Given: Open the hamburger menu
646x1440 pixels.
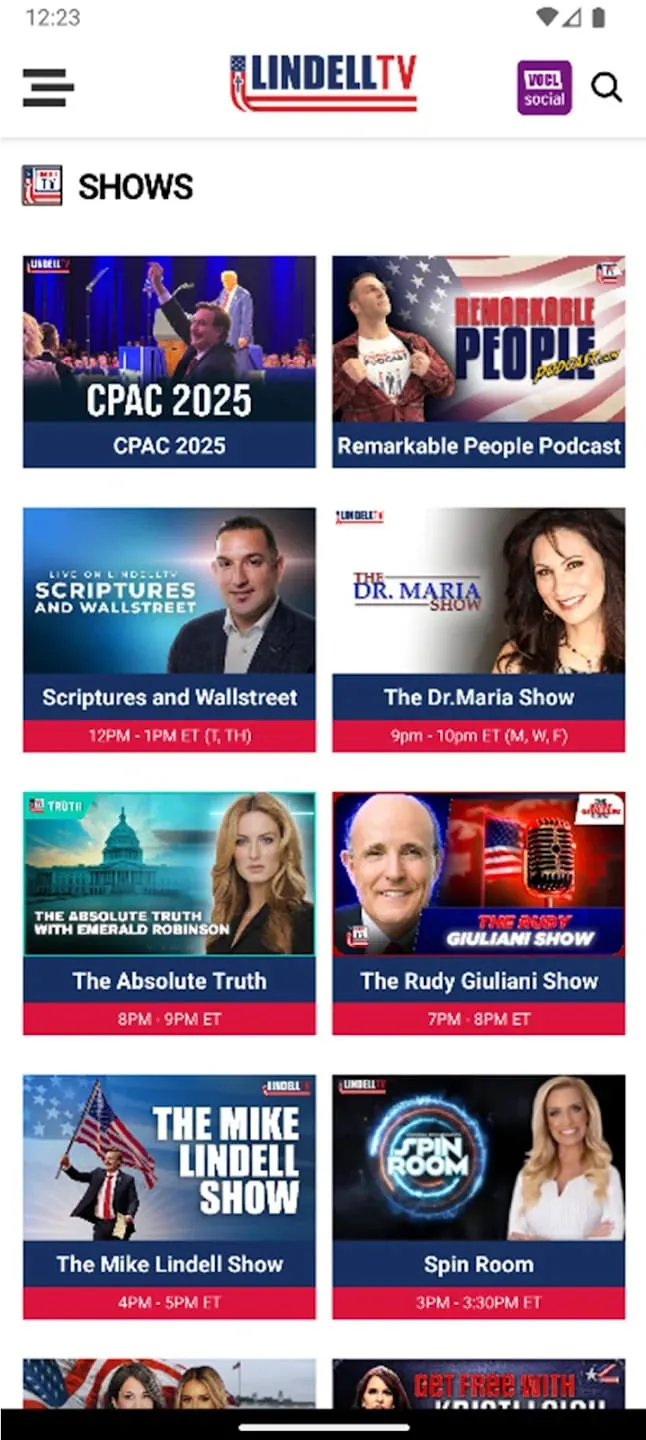Looking at the screenshot, I should click(48, 87).
